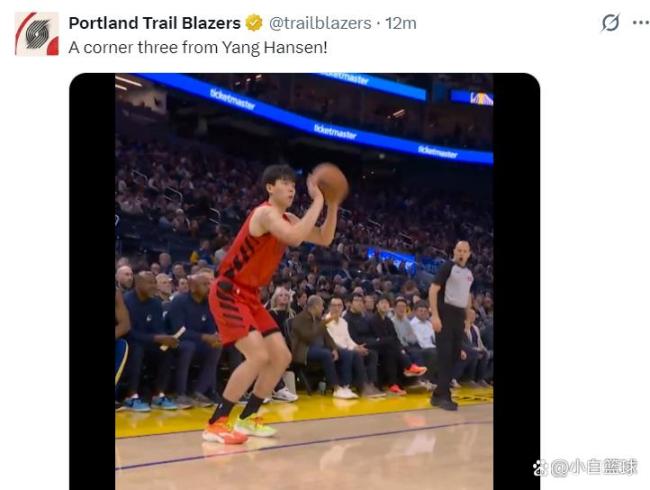Screen dimensions: 650x490
Task: Open the Portland Trail Blazers profile avatar
Action: pyautogui.click(x=36, y=33)
